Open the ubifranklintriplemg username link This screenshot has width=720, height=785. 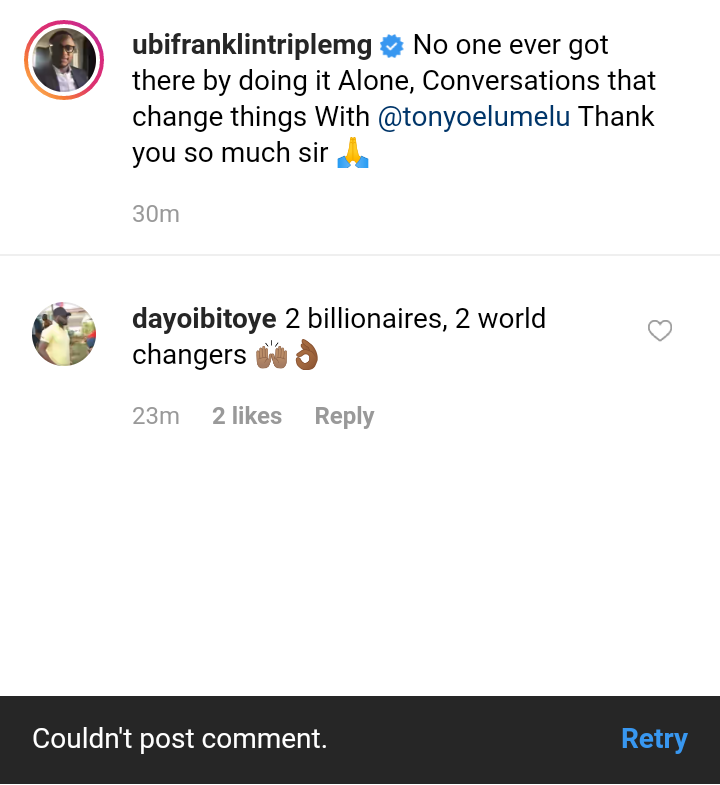point(252,45)
